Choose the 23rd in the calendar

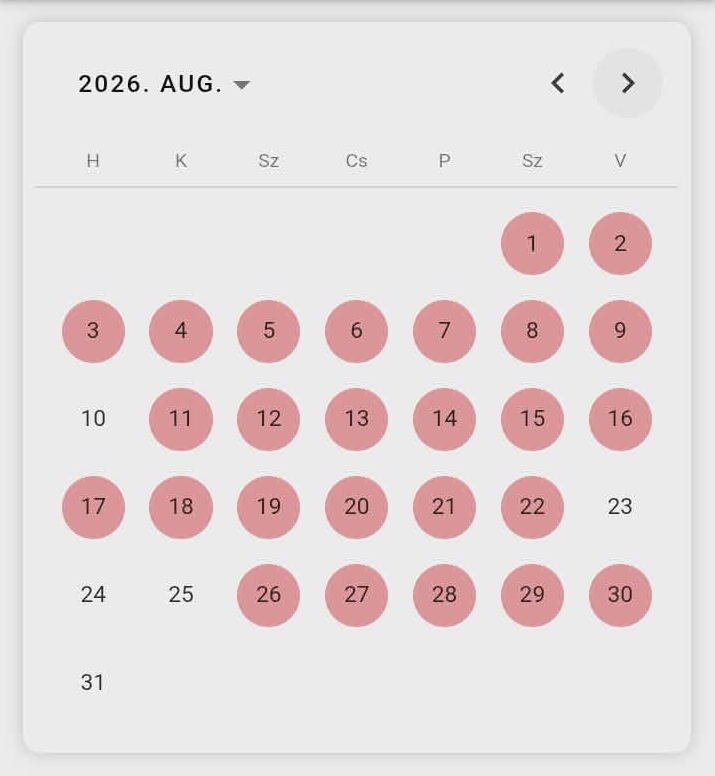620,507
